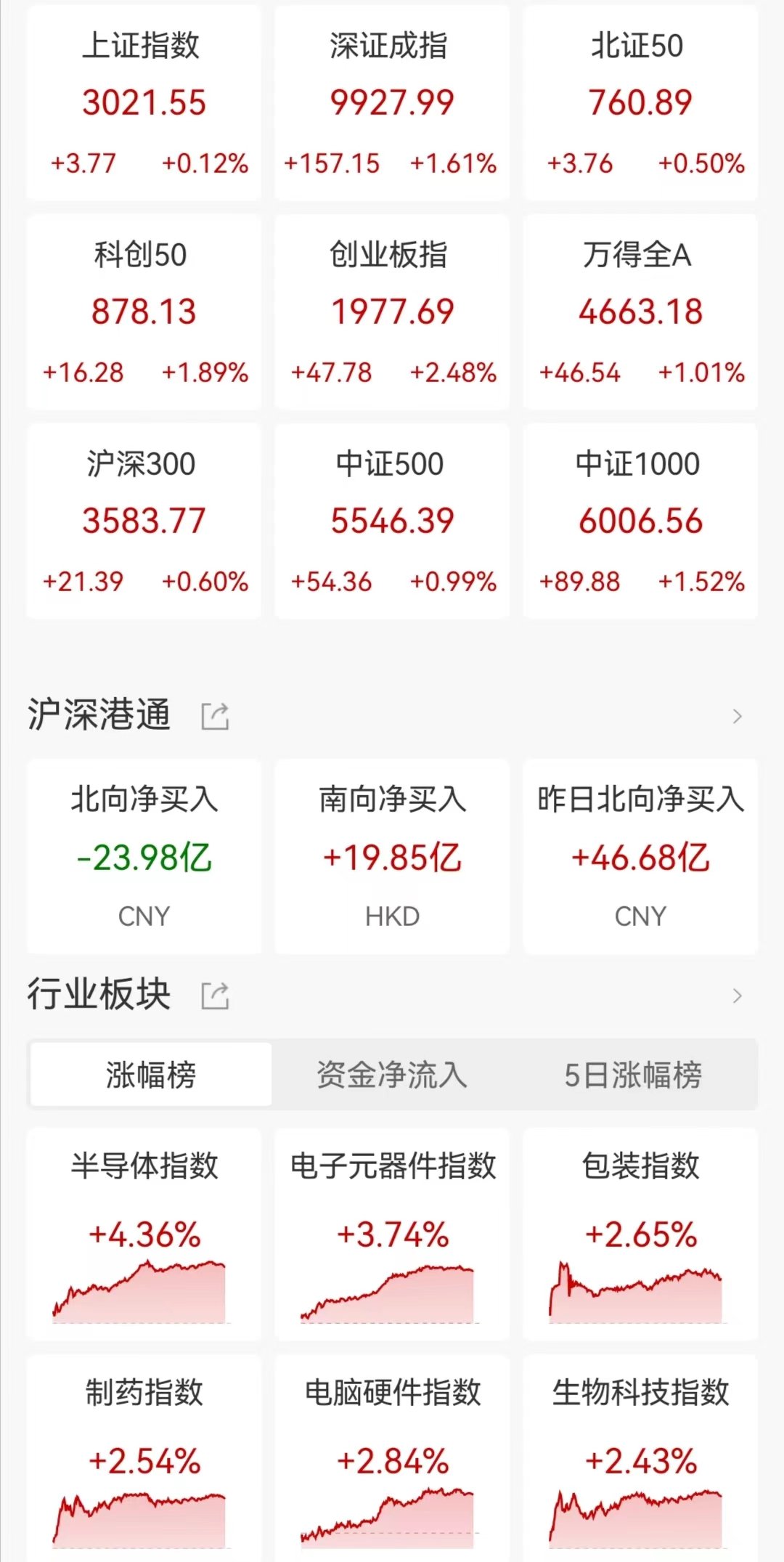Open the 沪深300 index card
Viewport: 784px width, 1562px height.
click(x=144, y=521)
